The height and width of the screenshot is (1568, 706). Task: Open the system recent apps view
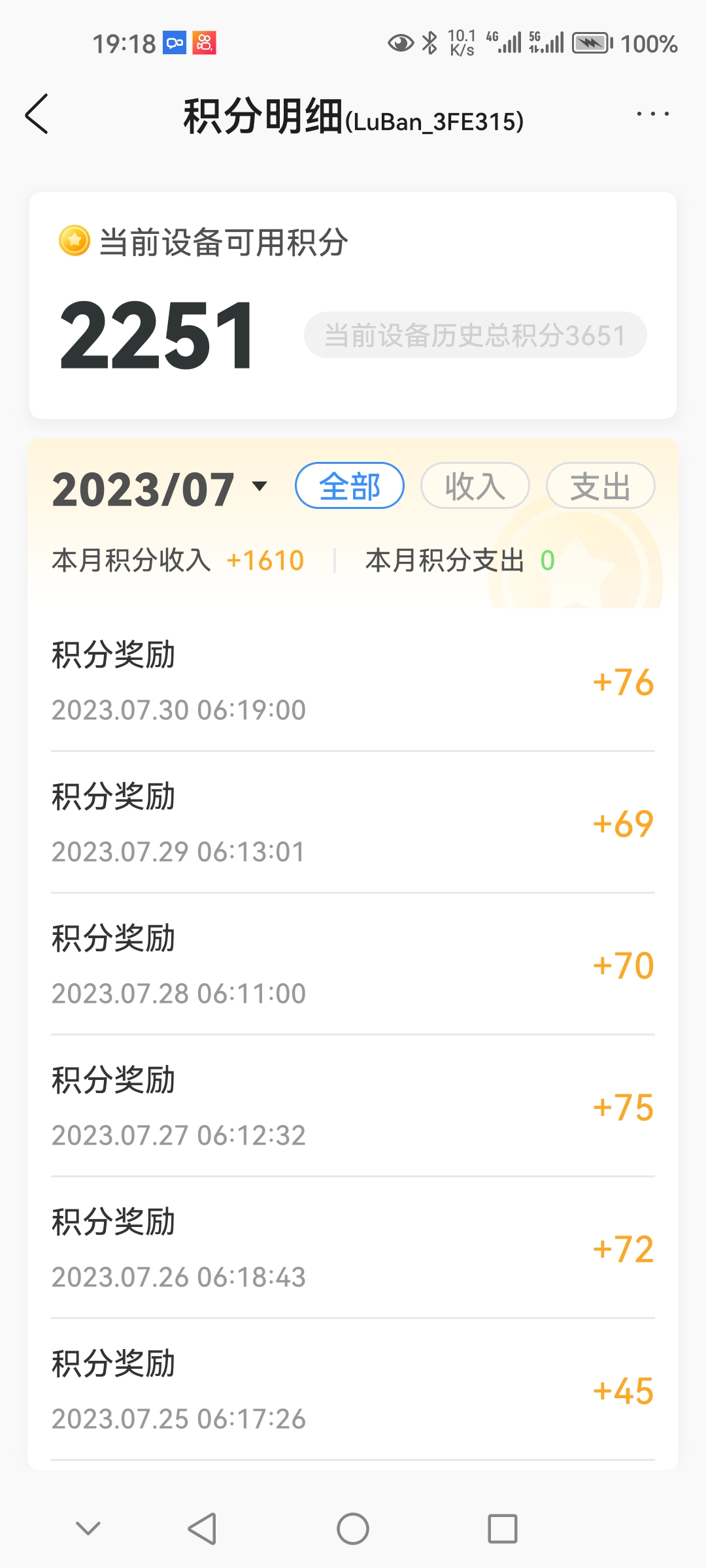(x=502, y=1529)
